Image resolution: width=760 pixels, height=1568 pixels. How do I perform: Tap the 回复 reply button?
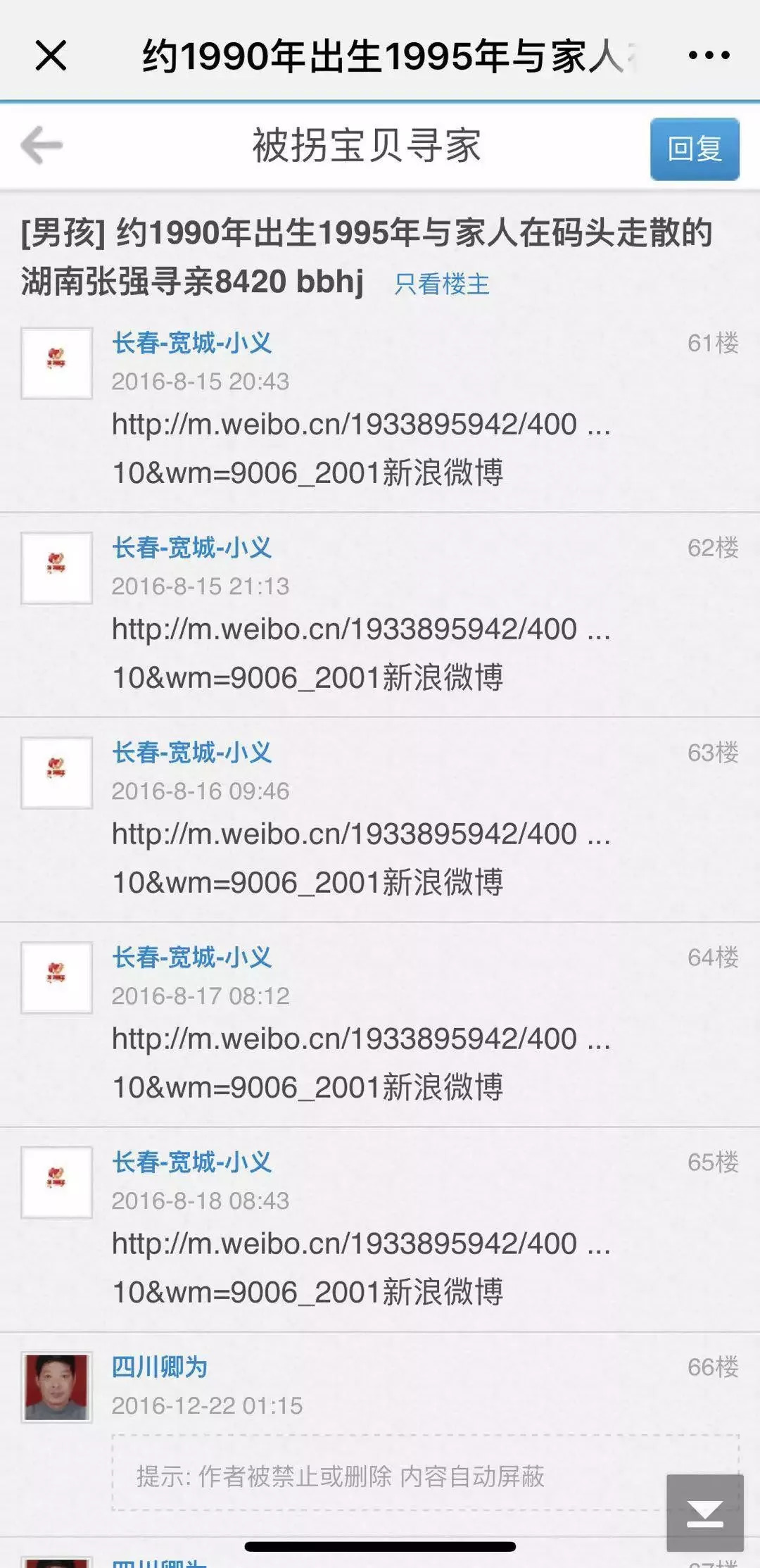694,149
